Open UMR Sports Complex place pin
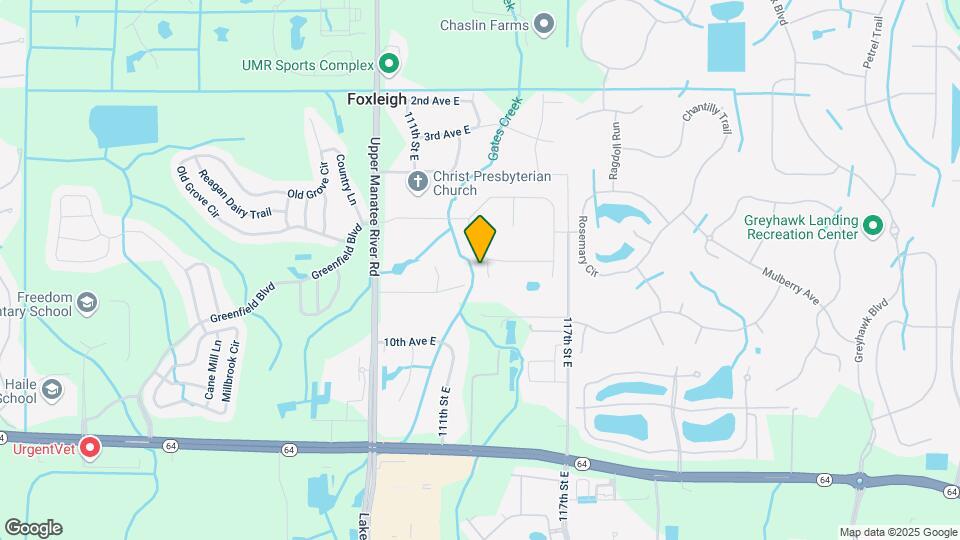960x540 pixels. coord(389,65)
